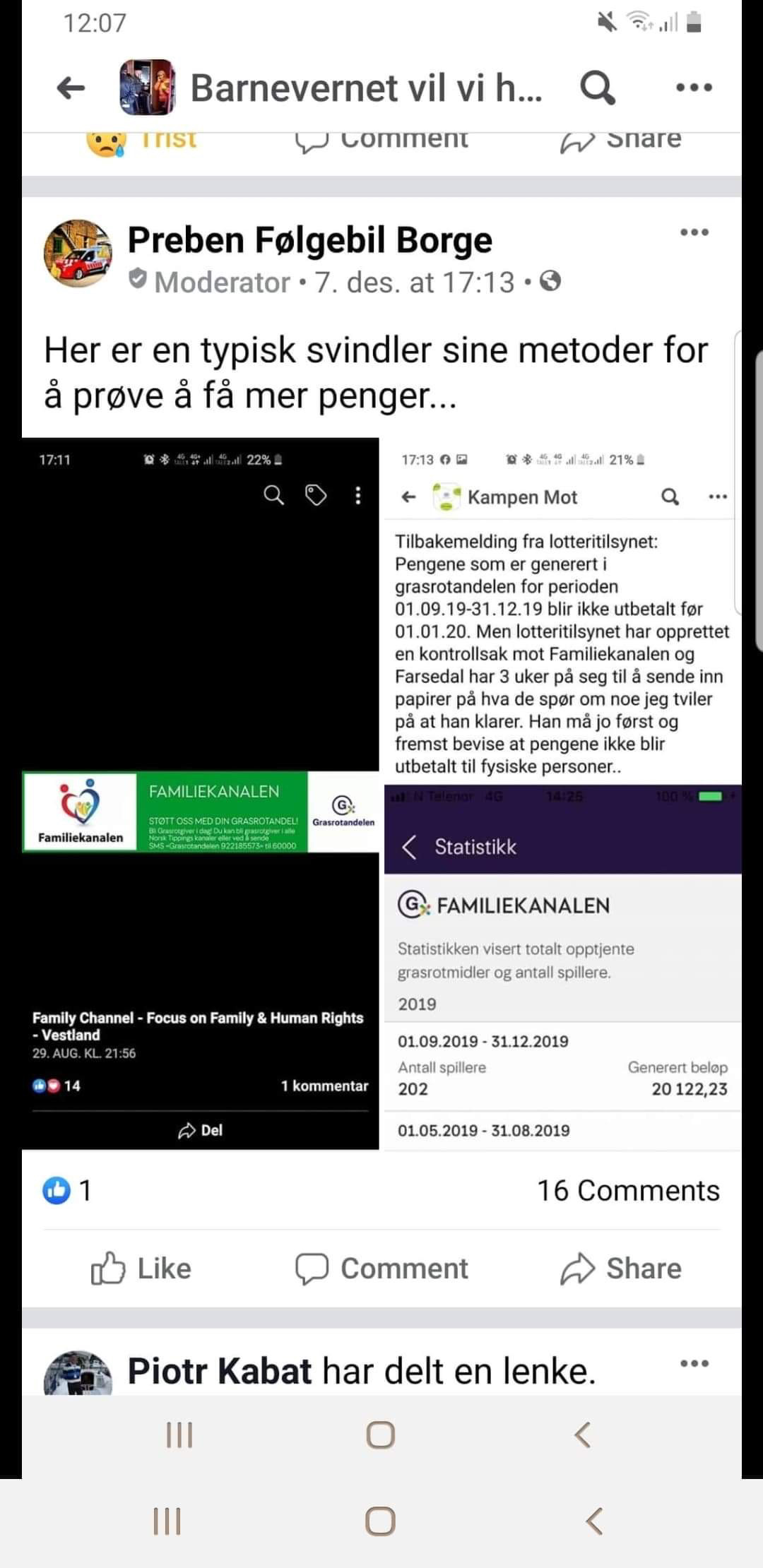Open Piotr Kabat's post options
Viewport: 763px width, 1568px height.
(x=694, y=1364)
